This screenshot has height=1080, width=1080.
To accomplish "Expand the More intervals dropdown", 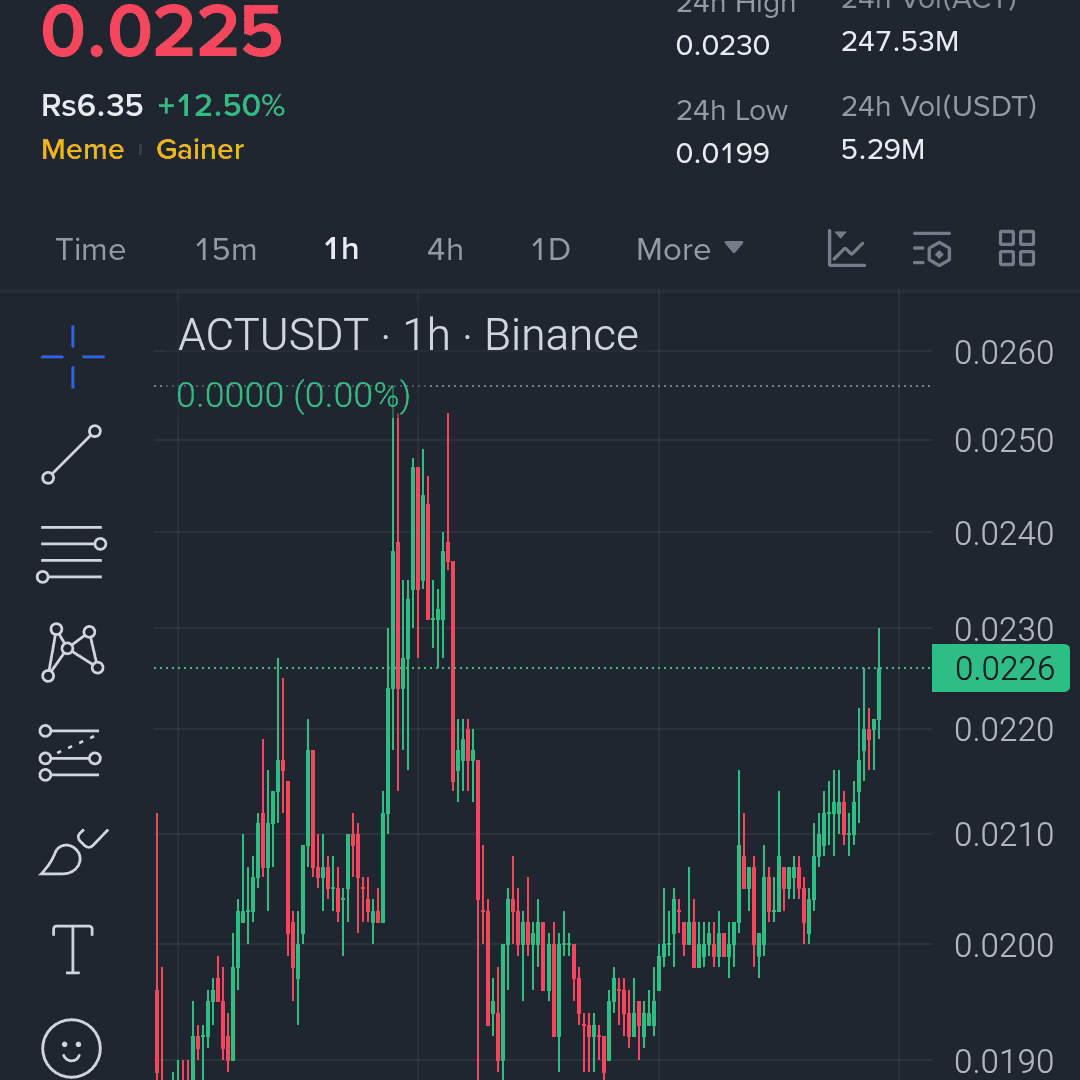I will 690,249.
